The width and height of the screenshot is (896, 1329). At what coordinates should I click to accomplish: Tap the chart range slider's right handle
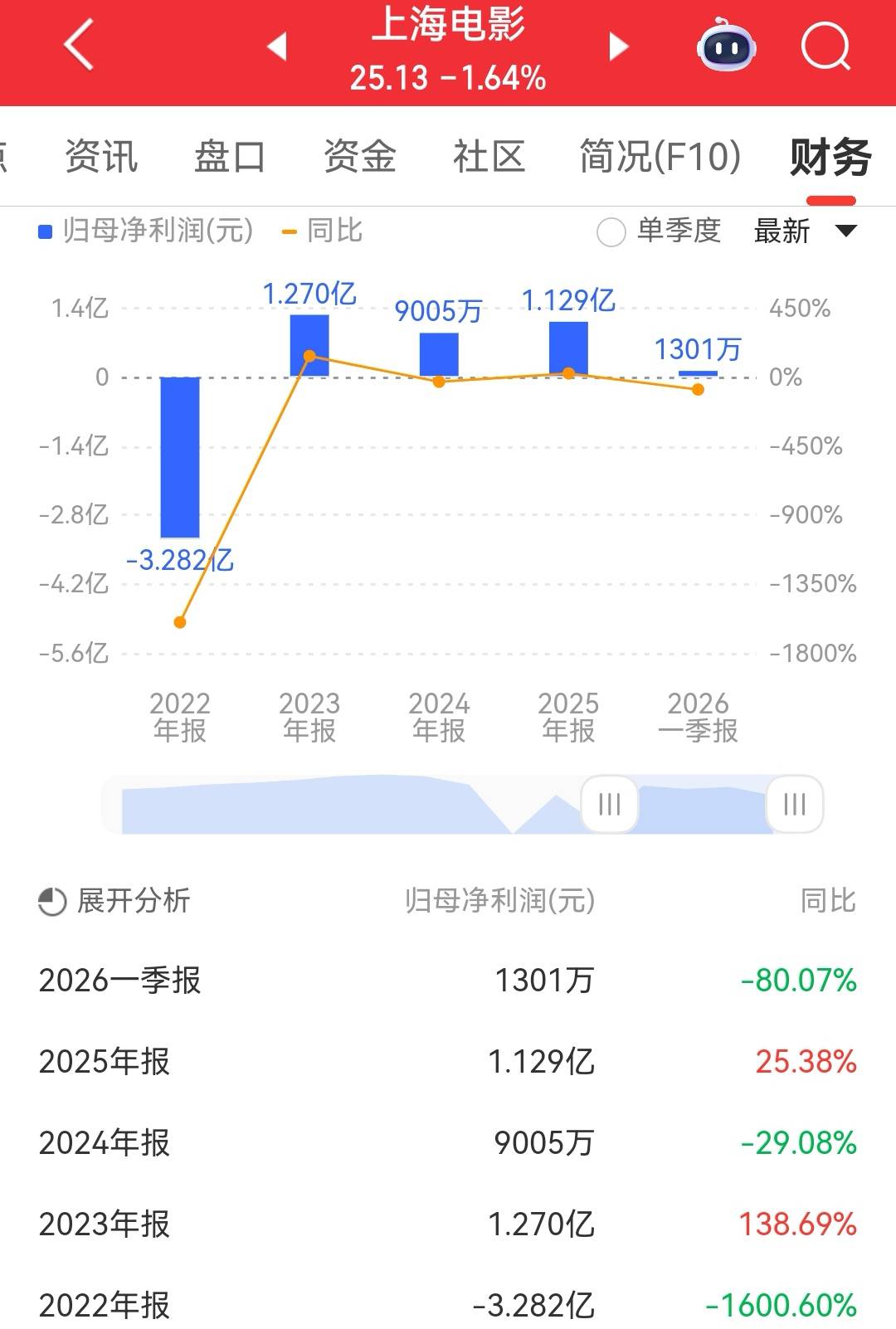[794, 803]
